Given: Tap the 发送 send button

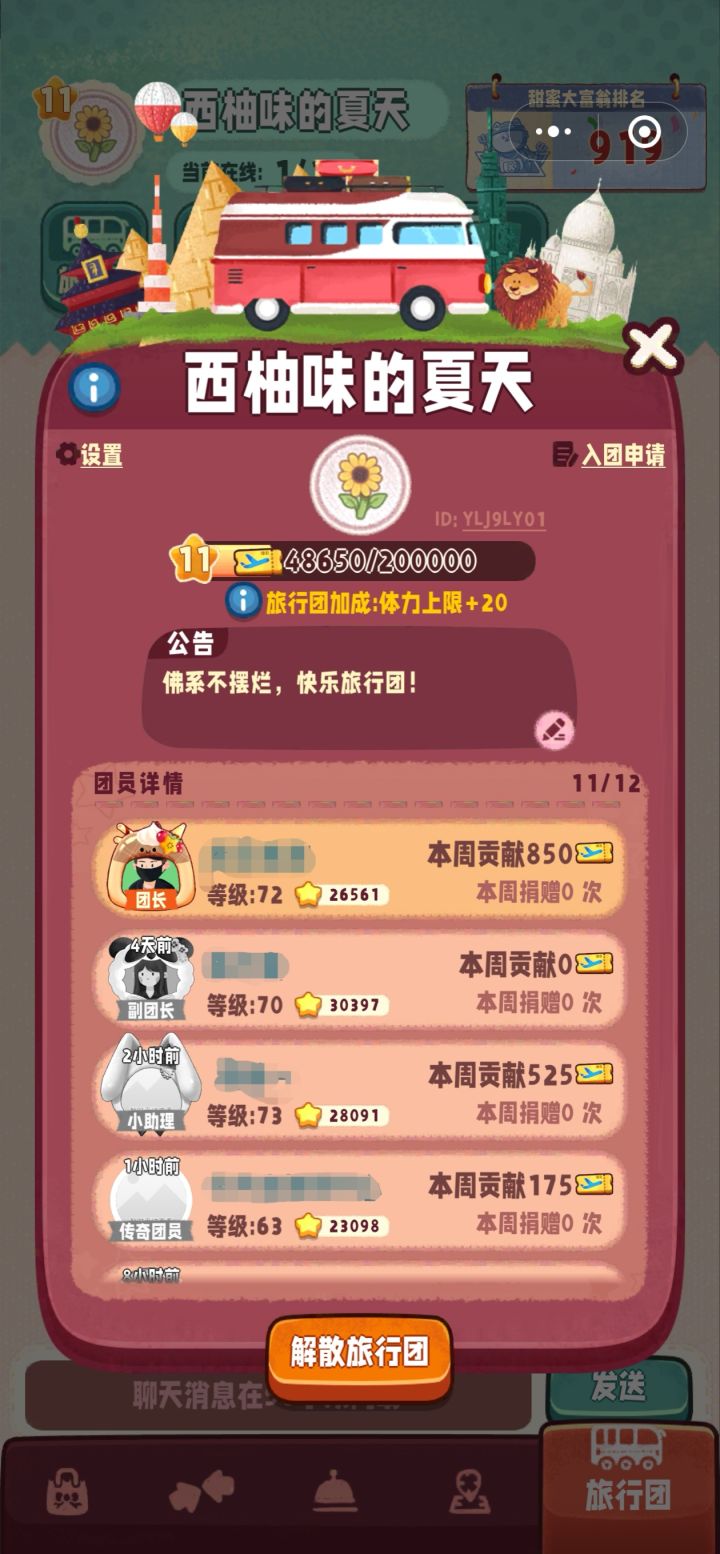Looking at the screenshot, I should pyautogui.click(x=618, y=1387).
